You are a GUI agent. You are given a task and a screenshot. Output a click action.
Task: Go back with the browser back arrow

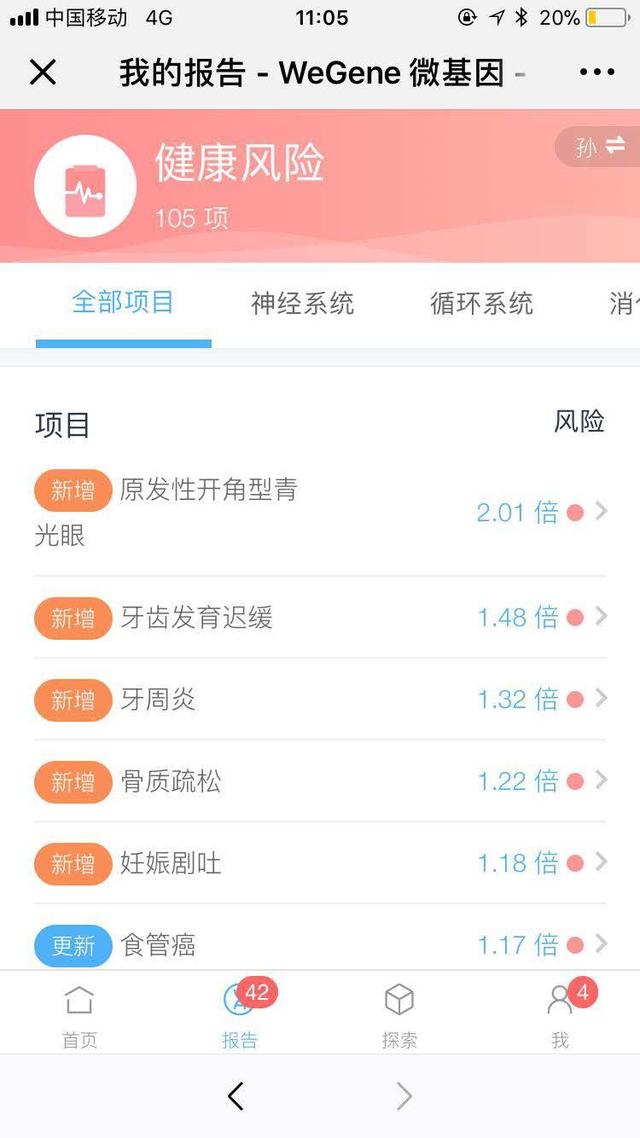pos(236,1096)
